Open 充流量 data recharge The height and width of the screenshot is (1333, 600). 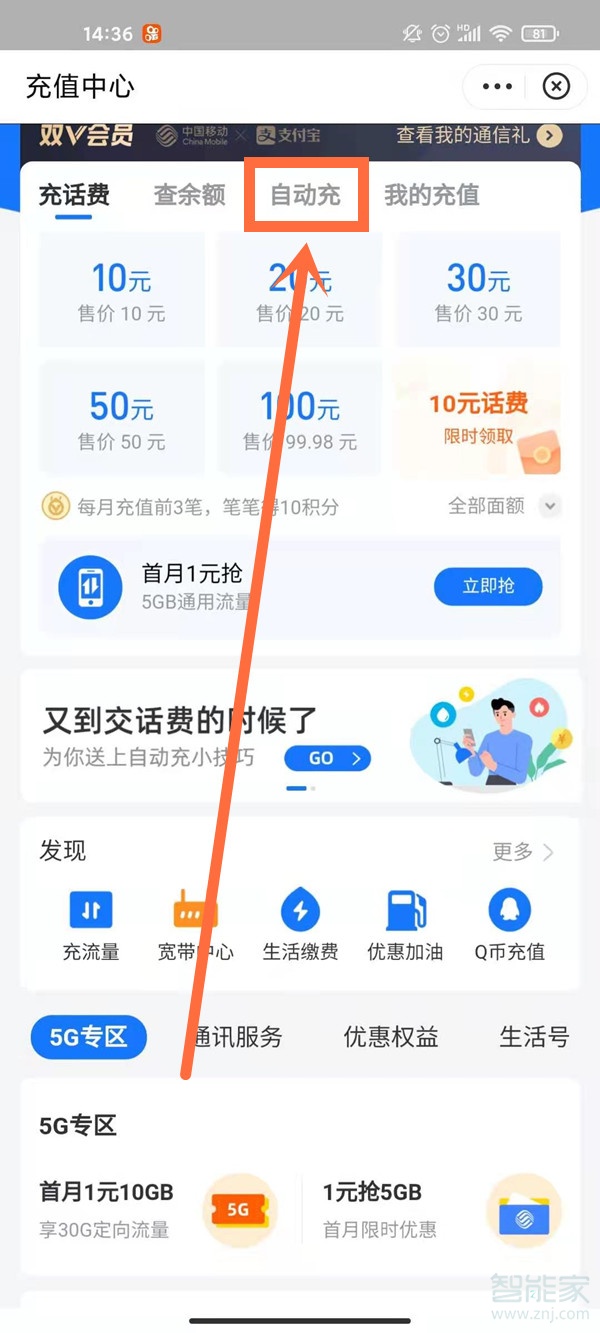coord(91,925)
